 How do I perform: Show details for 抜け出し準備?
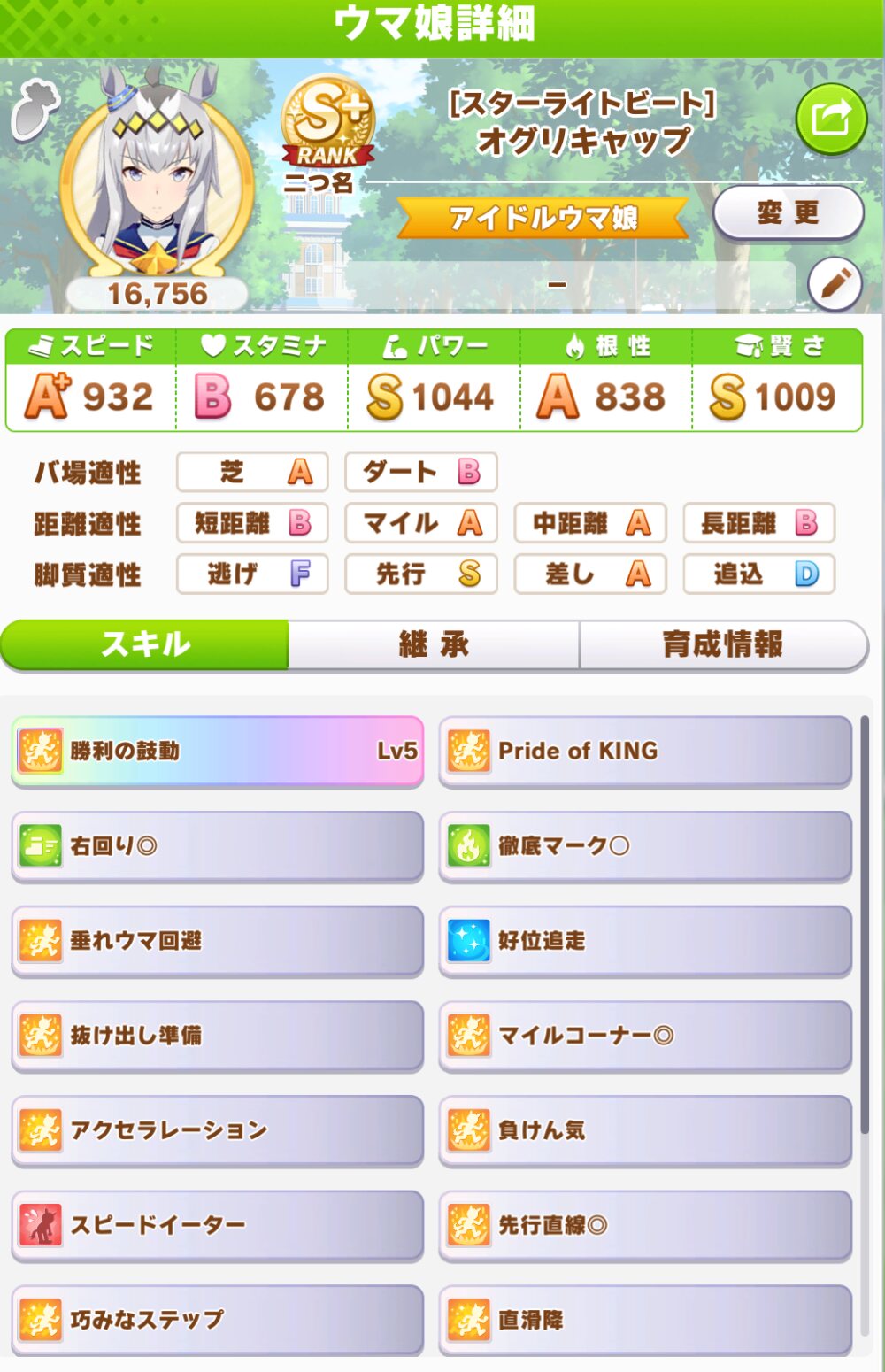pyautogui.click(x=218, y=1035)
